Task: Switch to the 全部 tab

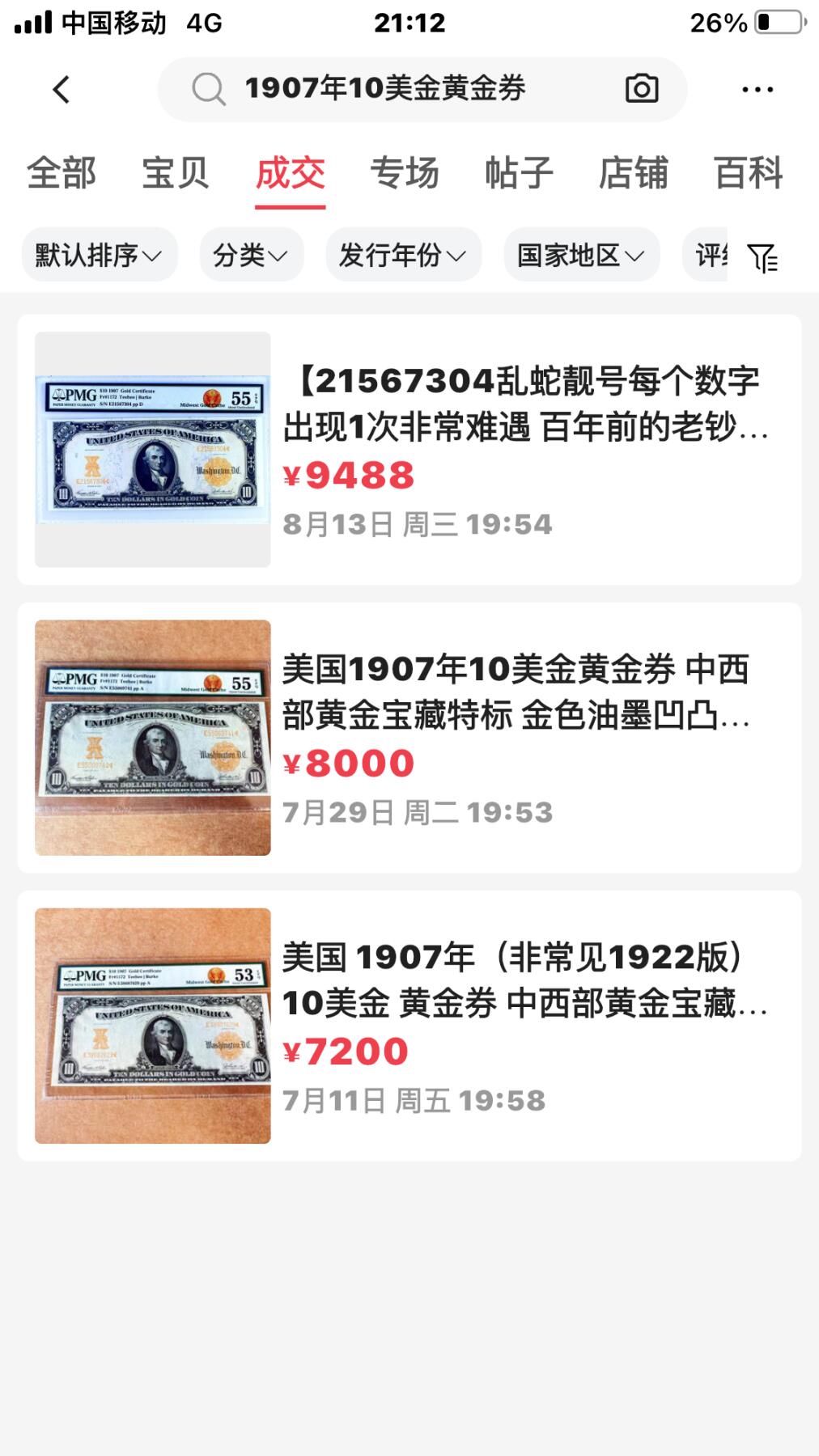Action: [x=62, y=173]
